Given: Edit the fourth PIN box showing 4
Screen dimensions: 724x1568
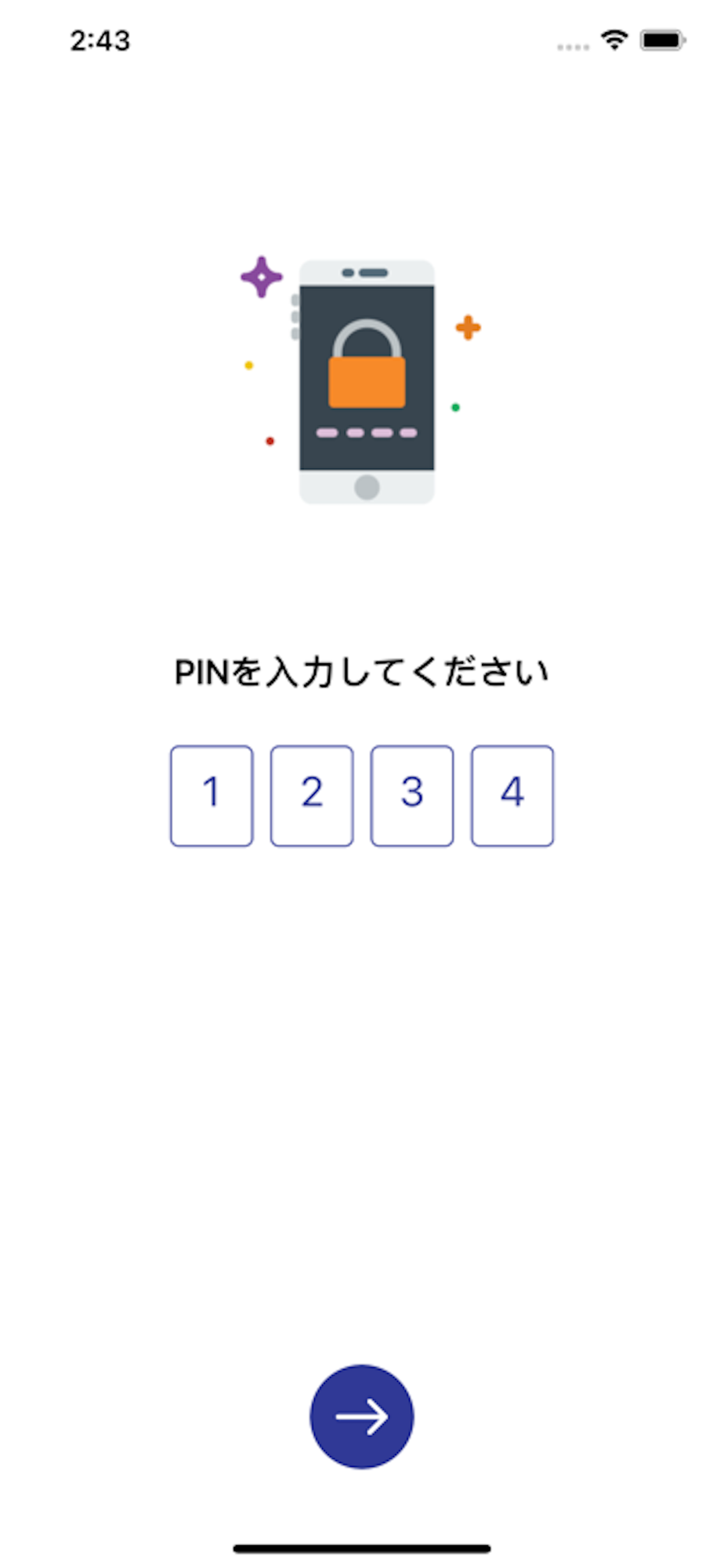Looking at the screenshot, I should tap(512, 795).
